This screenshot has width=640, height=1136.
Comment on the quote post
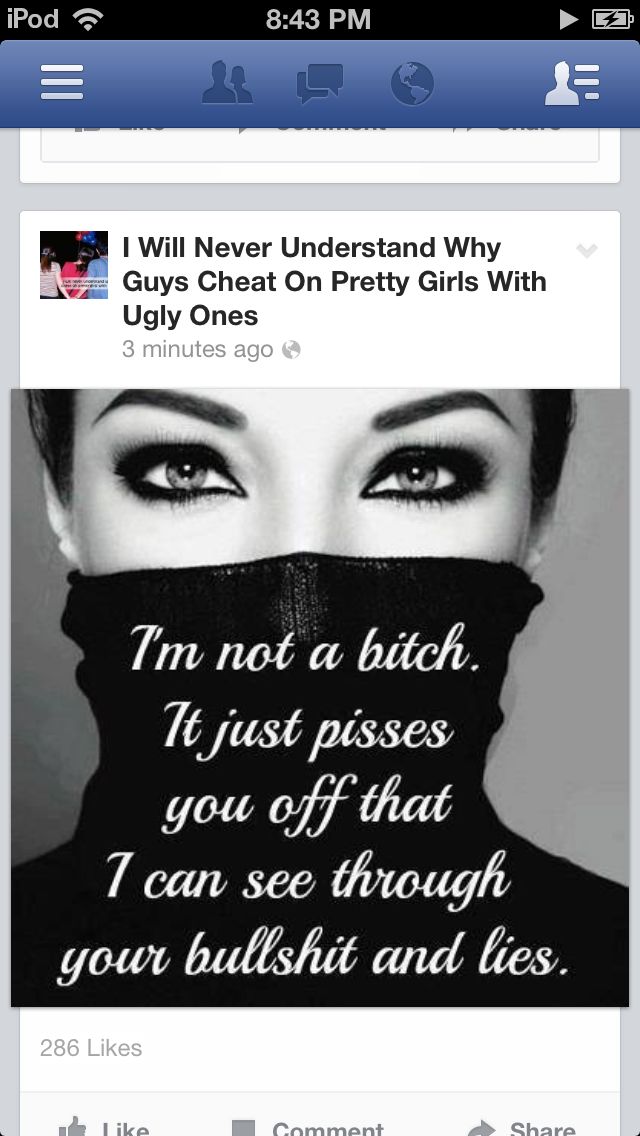308,1126
